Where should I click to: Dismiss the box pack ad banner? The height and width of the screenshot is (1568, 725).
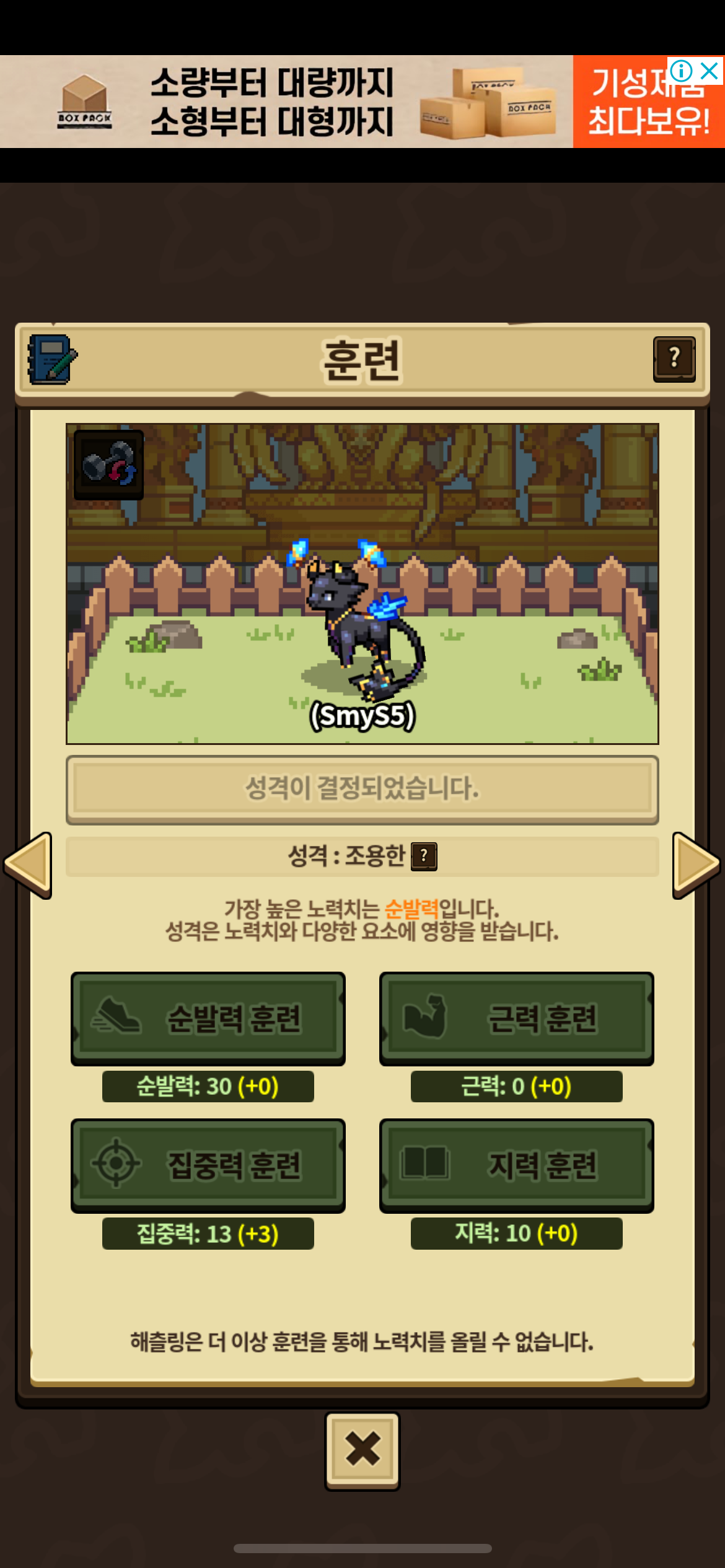point(710,71)
